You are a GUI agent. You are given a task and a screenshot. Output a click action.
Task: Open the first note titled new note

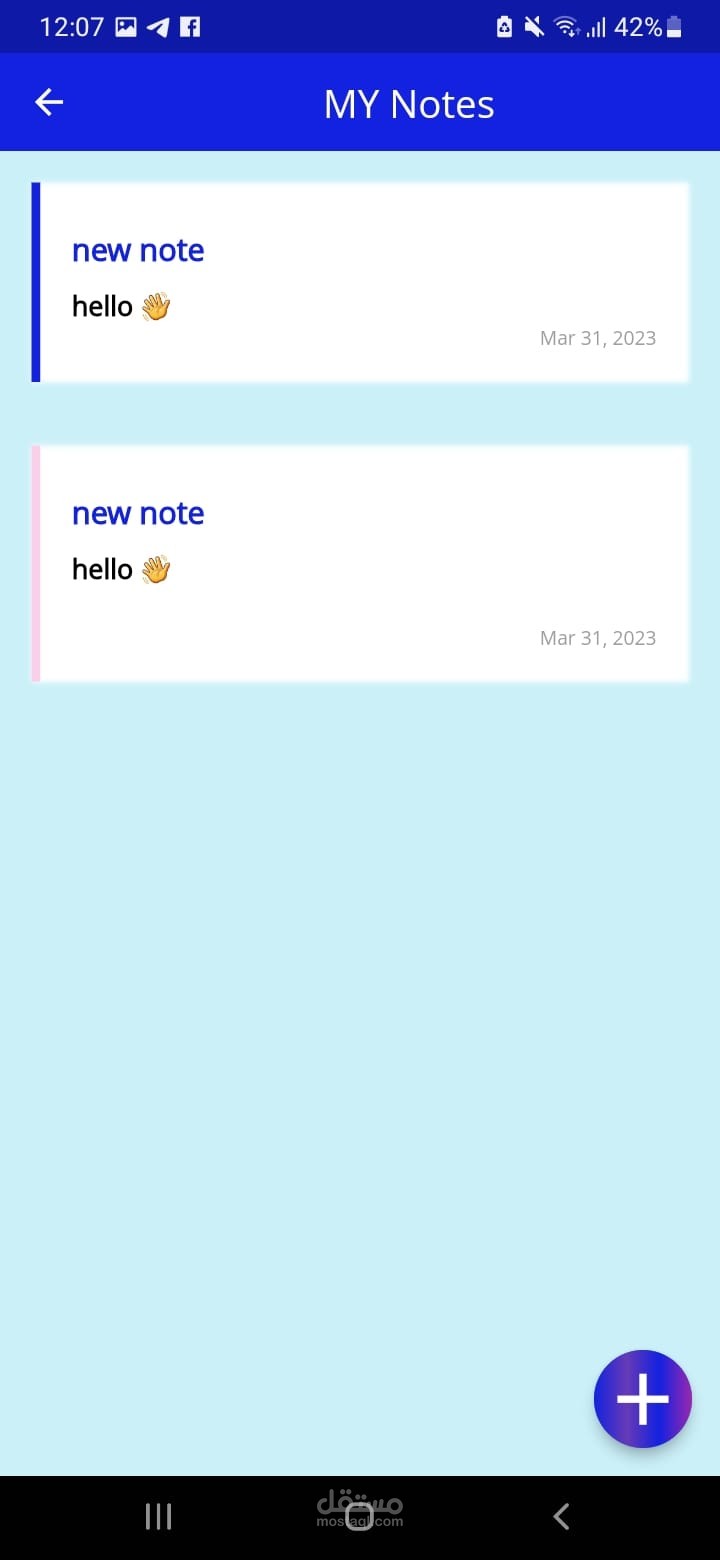click(360, 280)
